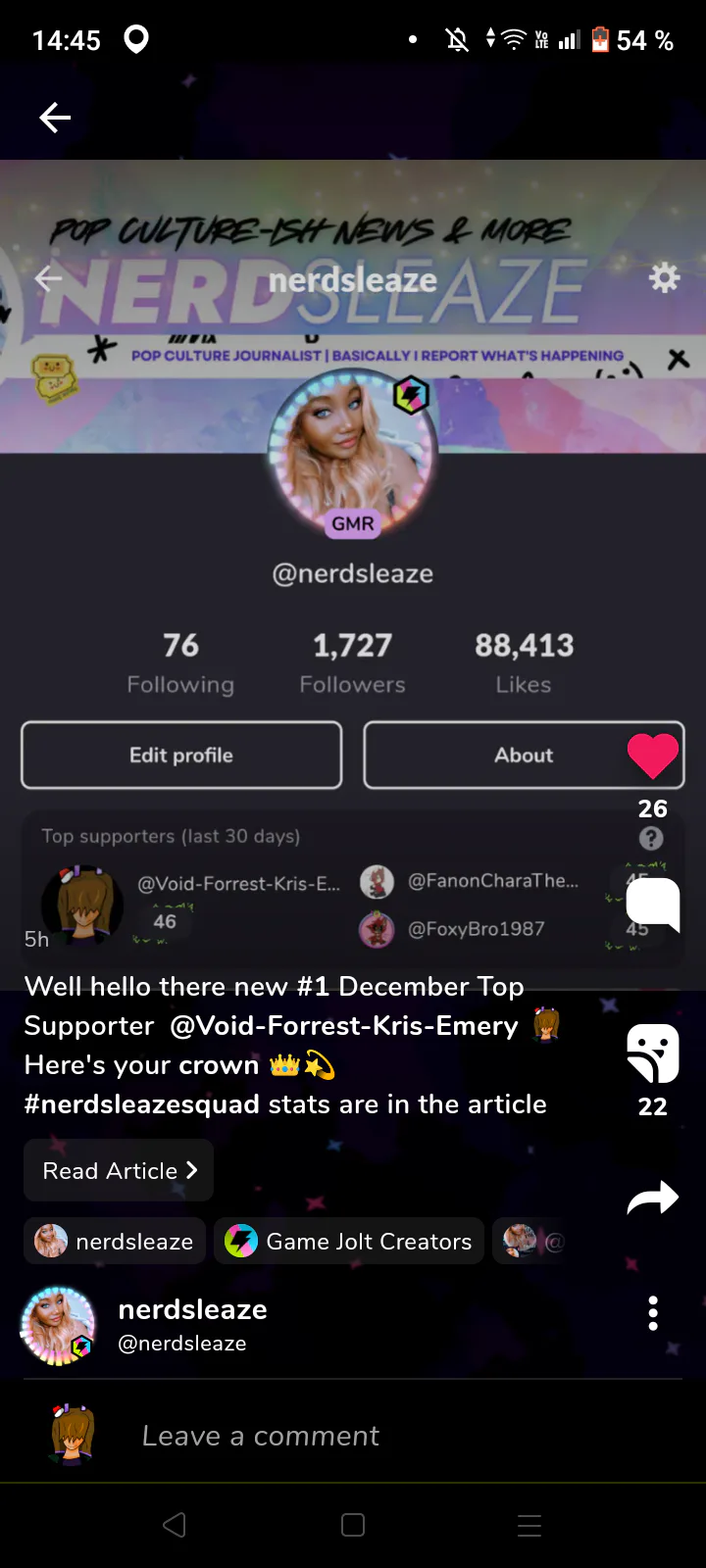Tap the system back button
Viewport: 706px width, 1568px height.
[175, 1525]
